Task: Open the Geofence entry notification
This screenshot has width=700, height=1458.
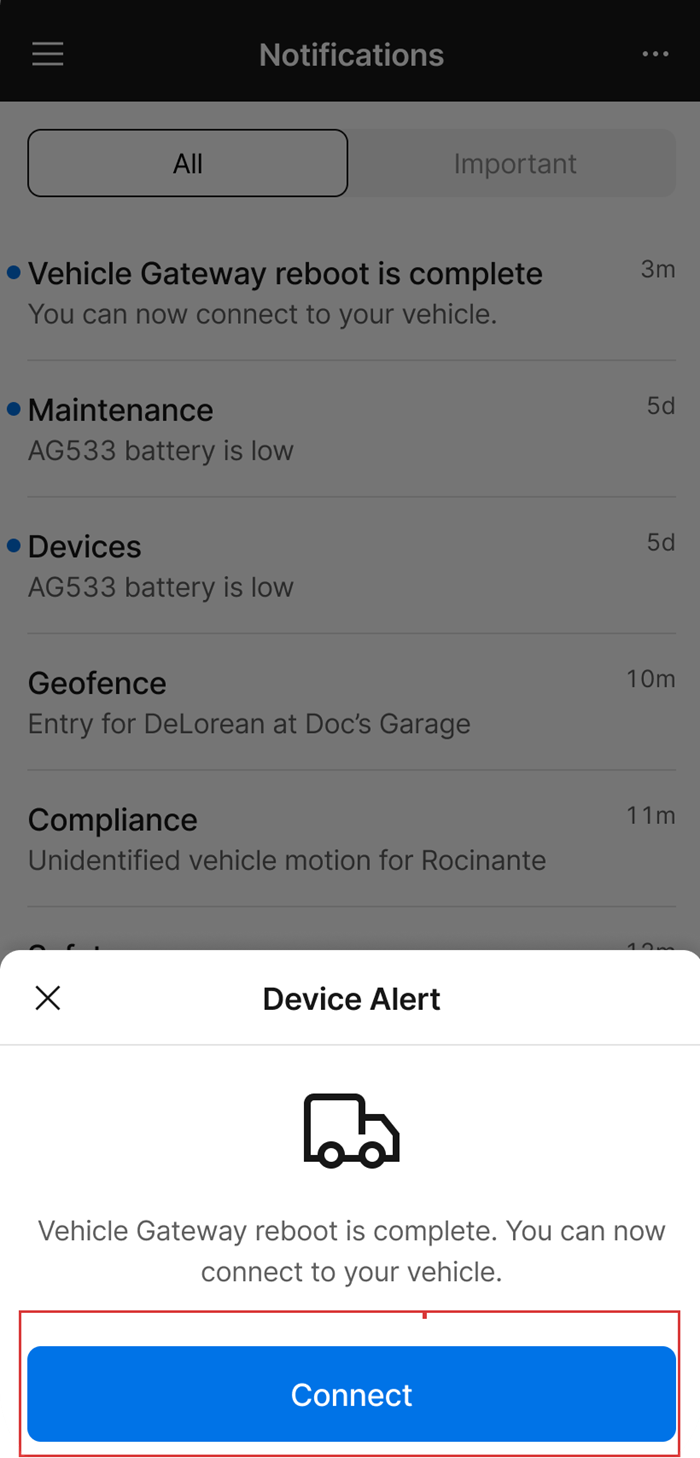Action: point(351,702)
